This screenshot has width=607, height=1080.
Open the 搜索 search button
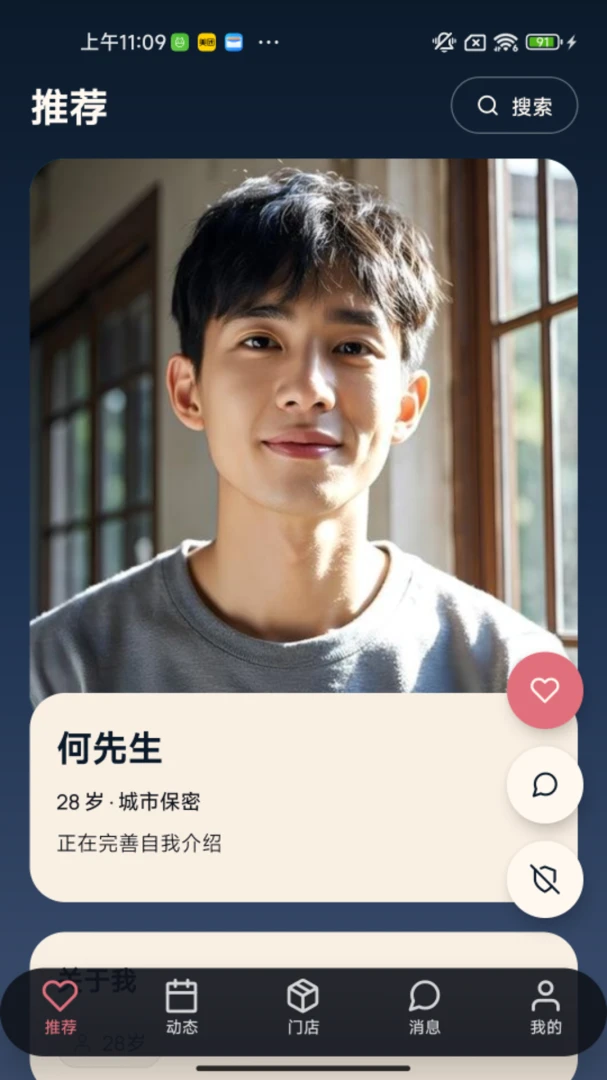coord(514,105)
